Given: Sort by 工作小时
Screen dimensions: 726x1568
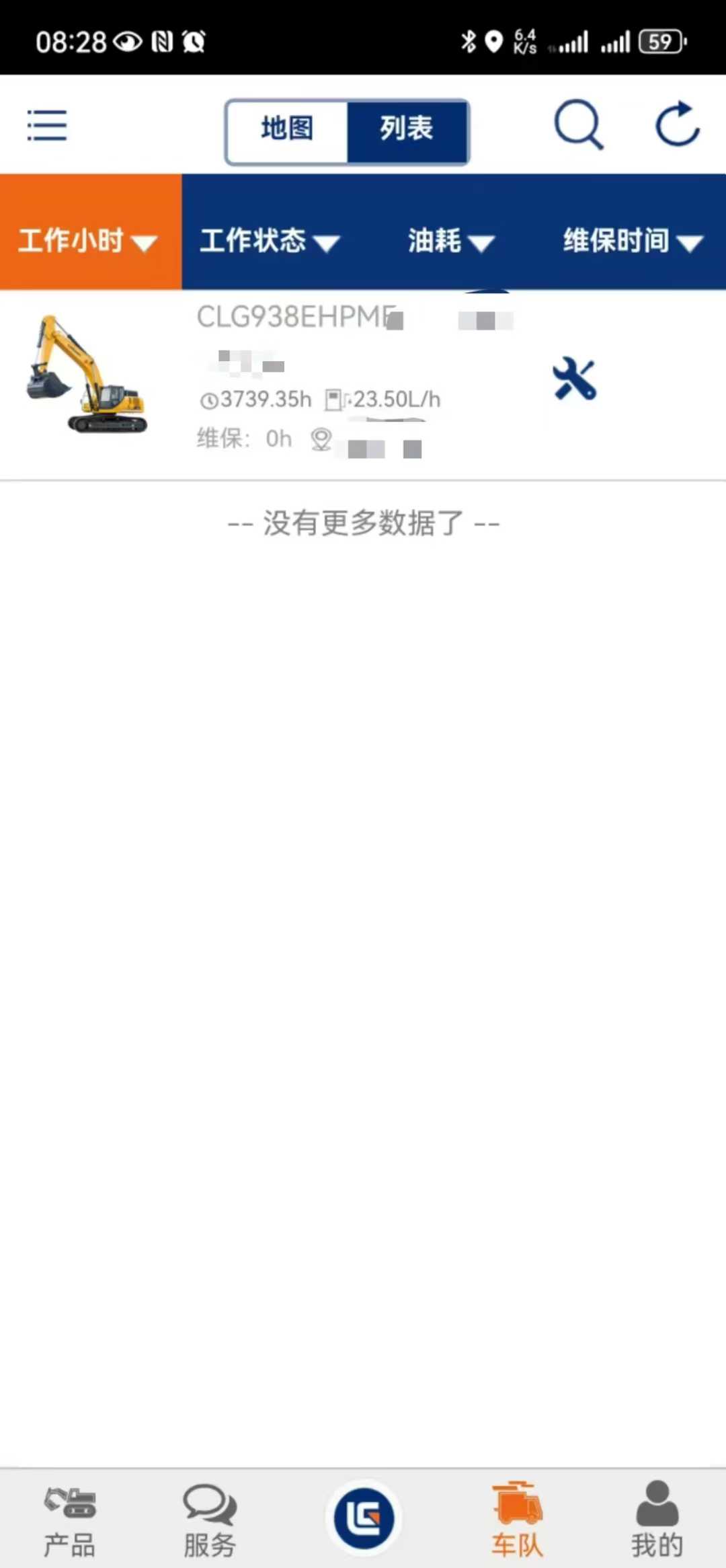Looking at the screenshot, I should 89,240.
